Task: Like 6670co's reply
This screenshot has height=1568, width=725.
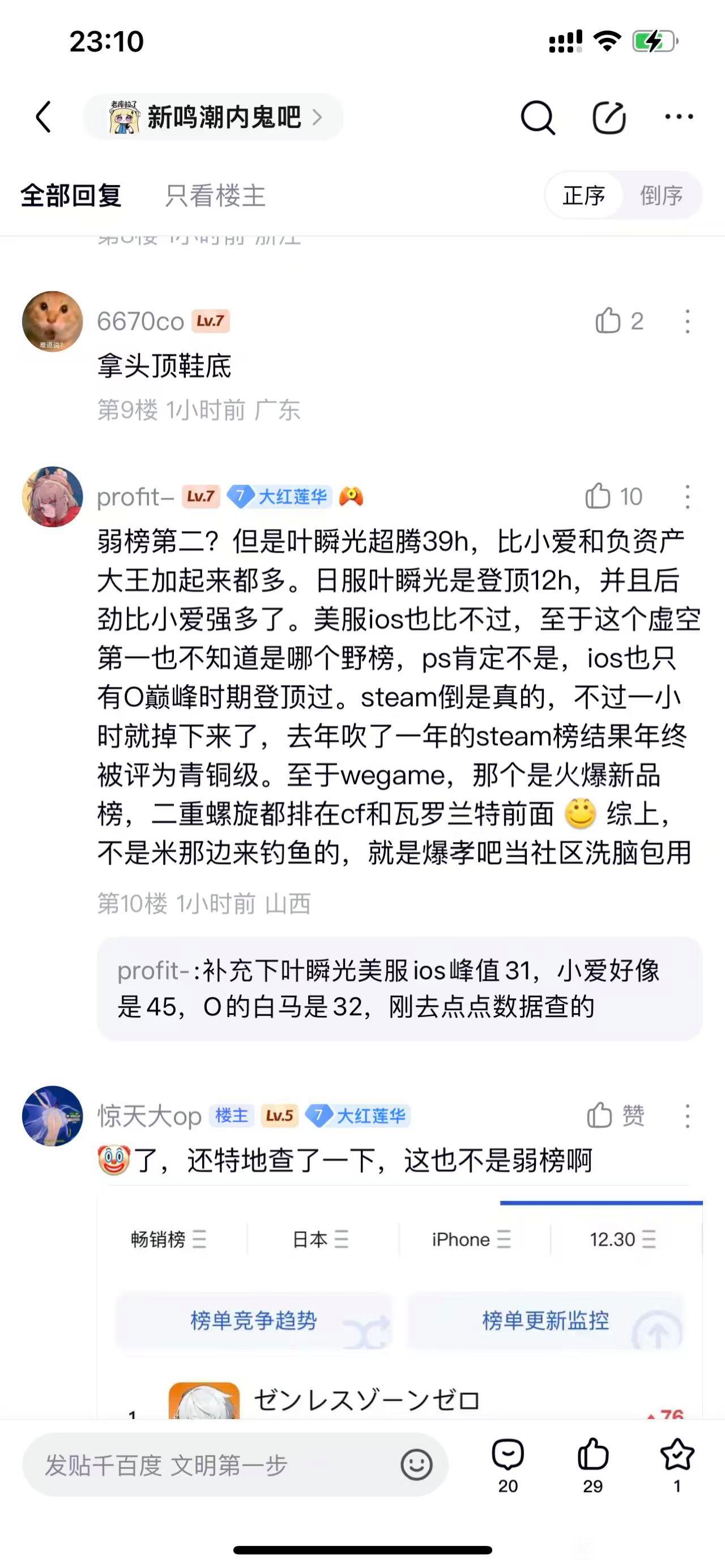Action: [x=619, y=321]
